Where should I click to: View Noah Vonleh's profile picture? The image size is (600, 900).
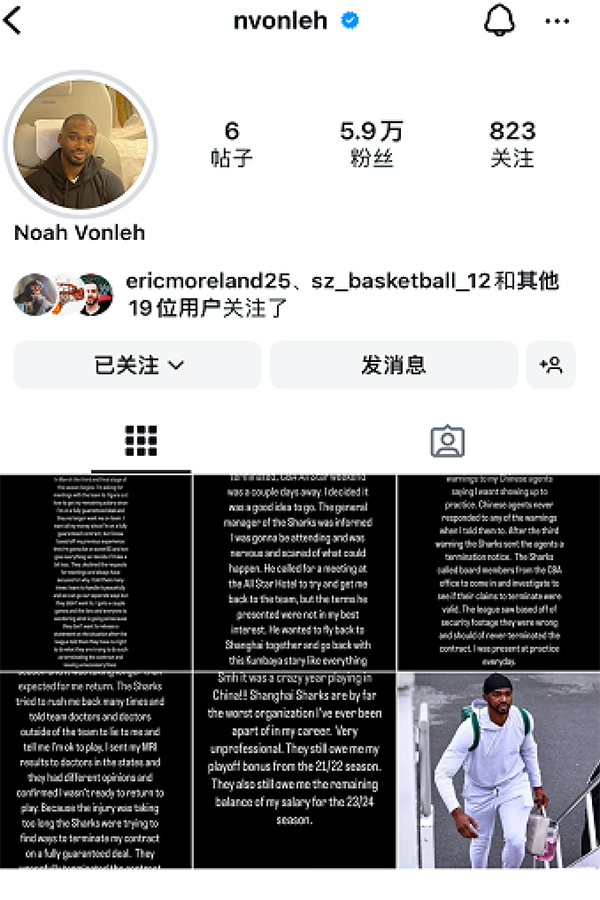(83, 144)
